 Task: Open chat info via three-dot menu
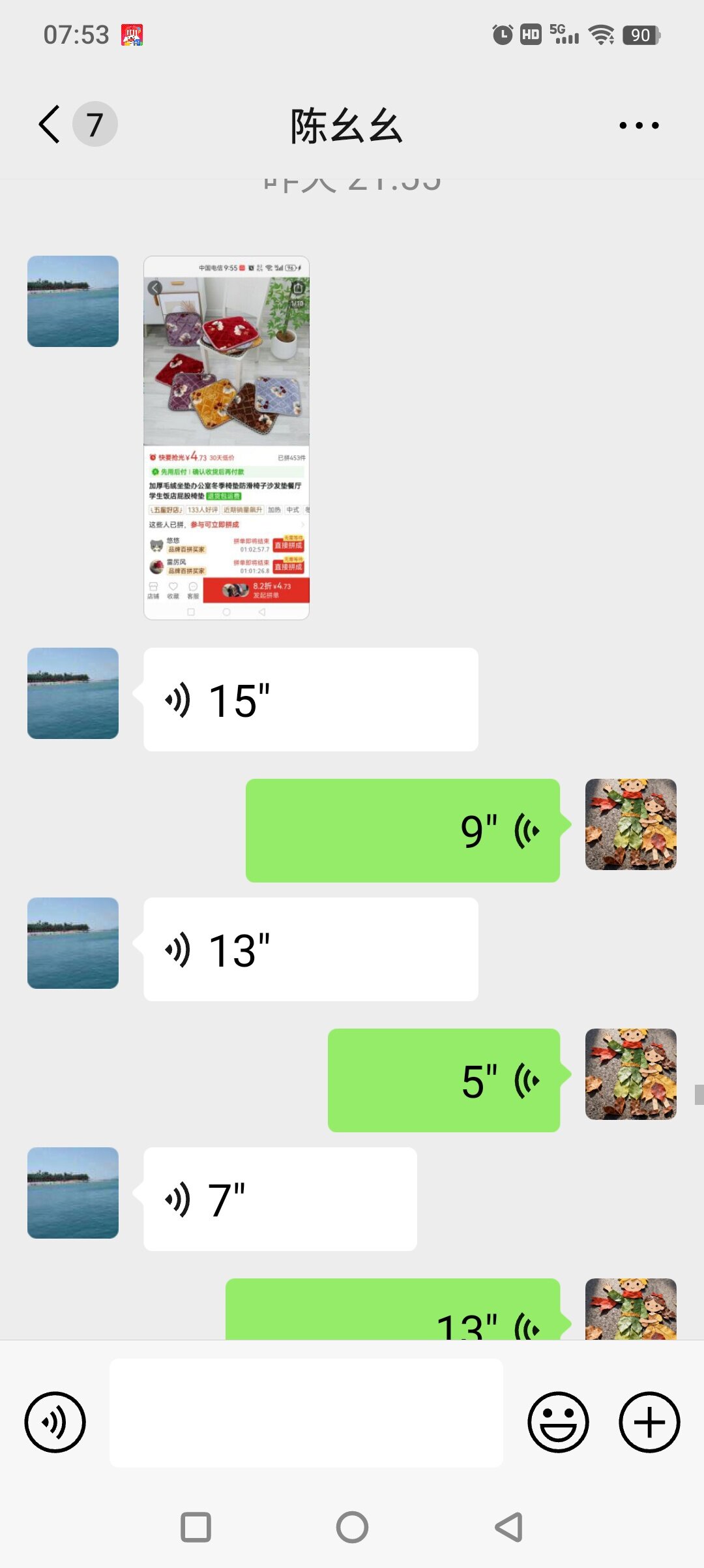639,125
